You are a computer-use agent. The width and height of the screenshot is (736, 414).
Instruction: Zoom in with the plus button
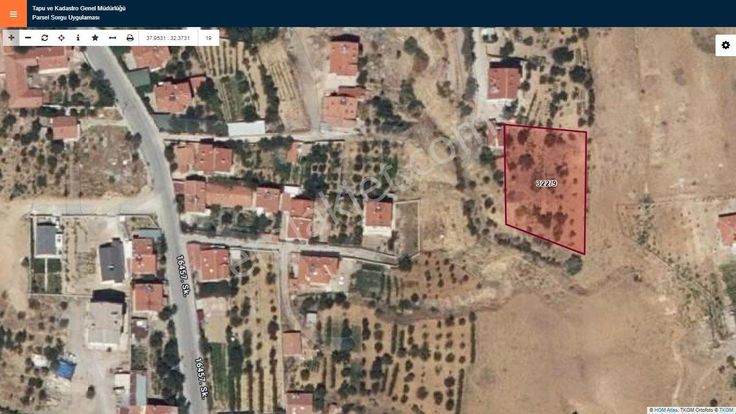(11, 37)
